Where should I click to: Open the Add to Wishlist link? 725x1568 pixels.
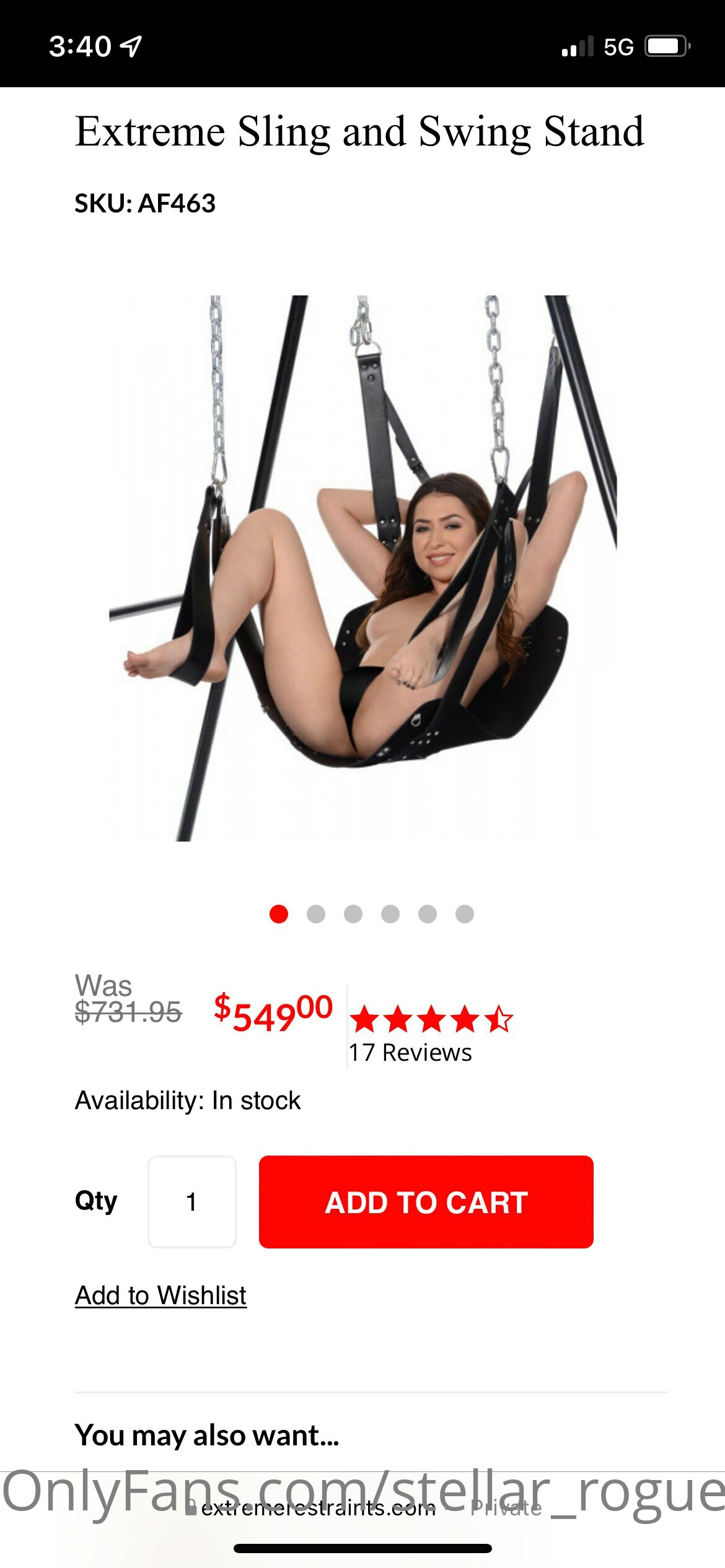160,1295
